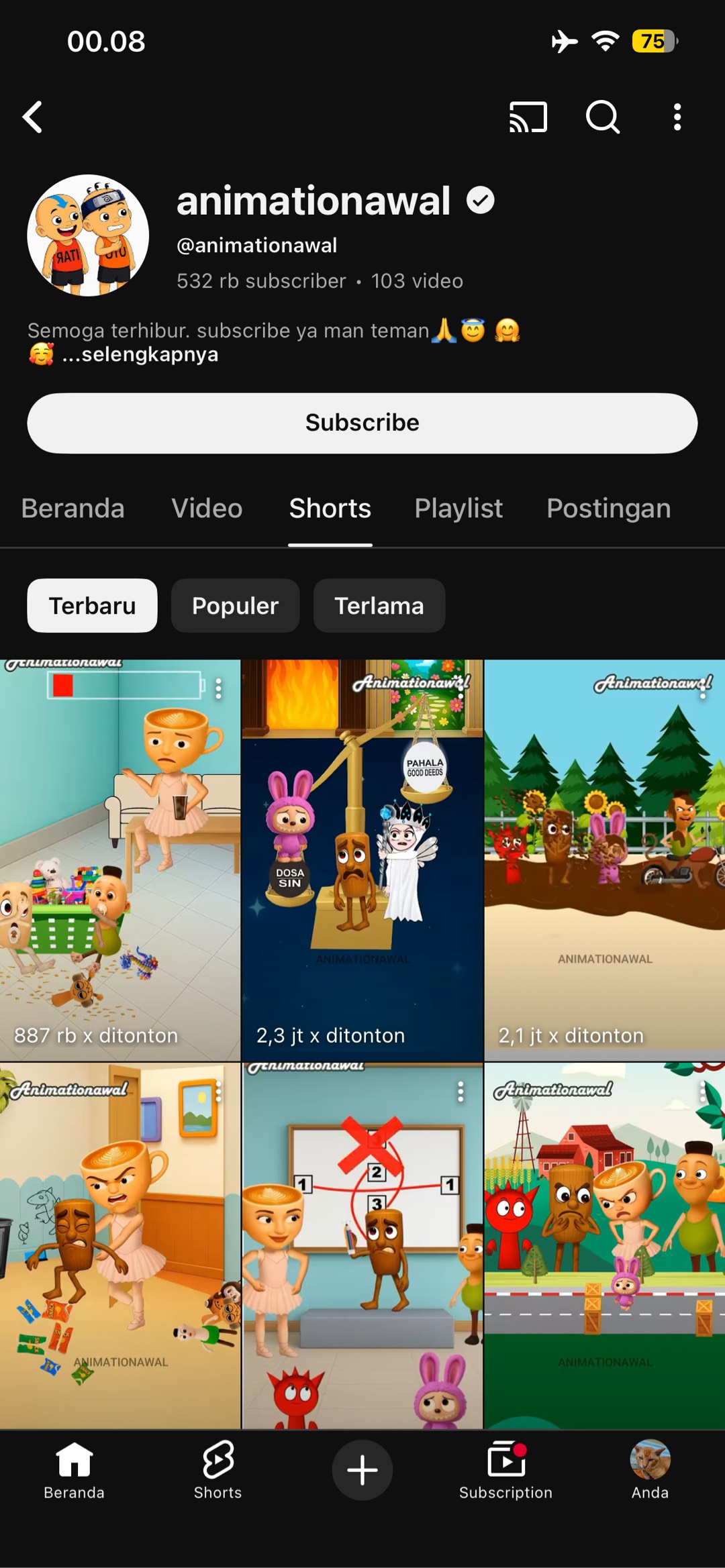Sort shorts by Terlama
This screenshot has width=725, height=1568.
point(379,606)
